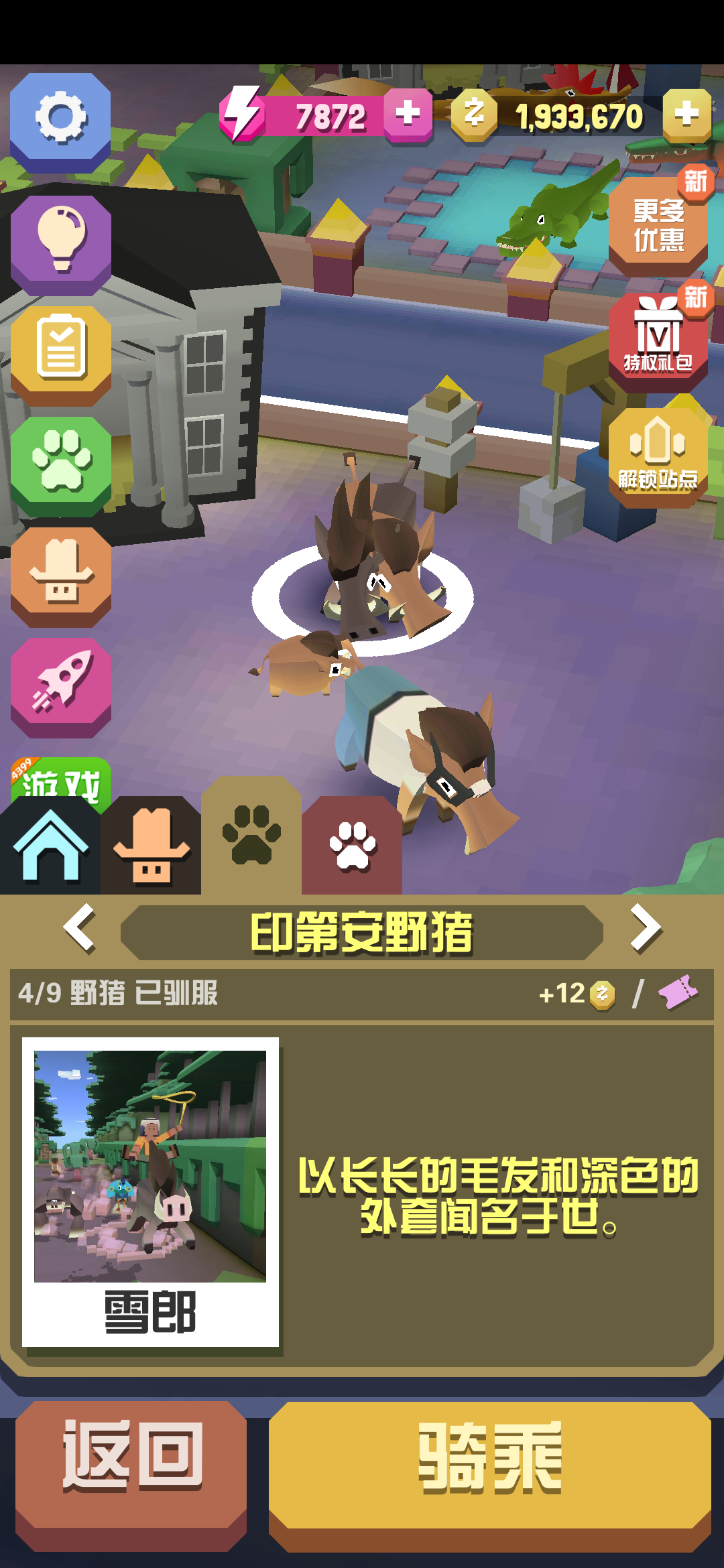Open the settings gear
Image resolution: width=724 pixels, height=1568 pixels.
pos(60,119)
